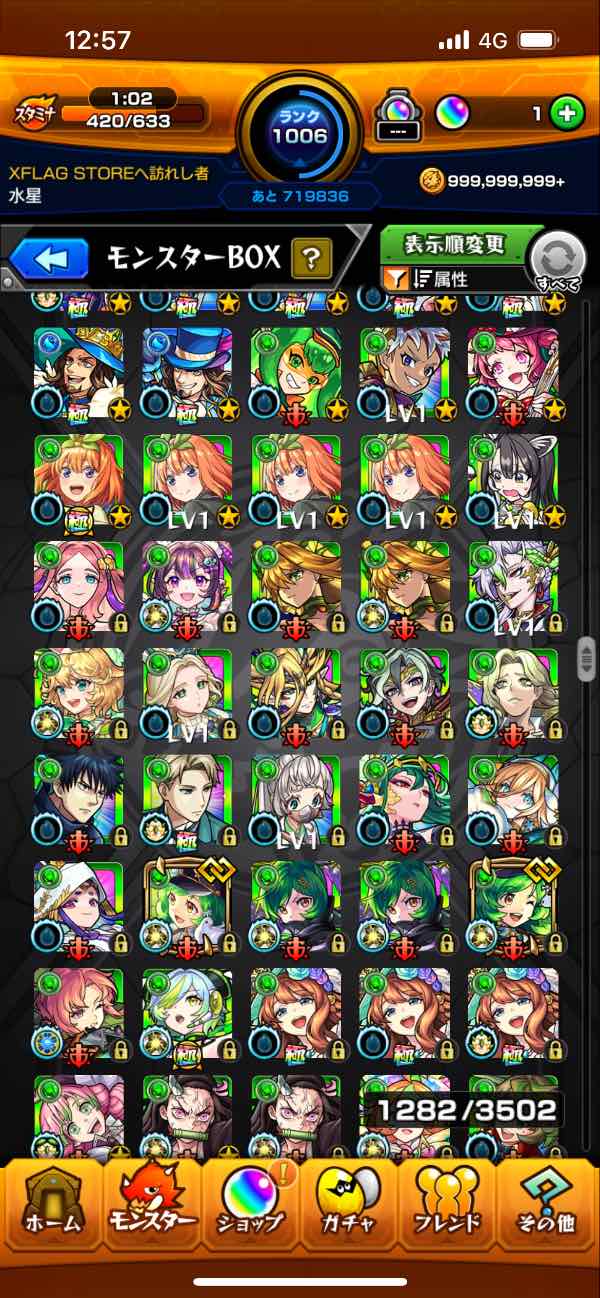
Task: Select the gray-haired masked monster with LV1
Action: pyautogui.click(x=295, y=800)
